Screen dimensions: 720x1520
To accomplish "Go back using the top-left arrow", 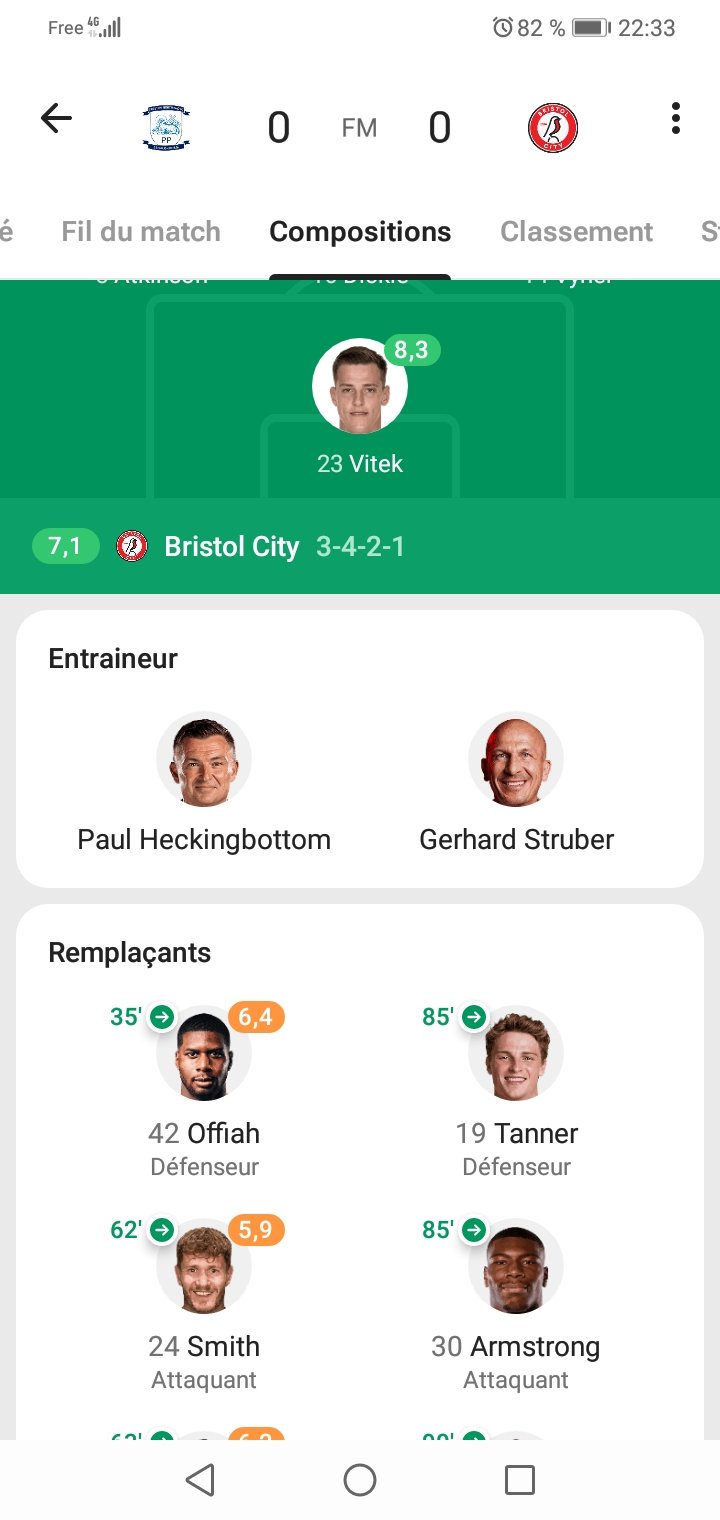I will click(x=56, y=119).
